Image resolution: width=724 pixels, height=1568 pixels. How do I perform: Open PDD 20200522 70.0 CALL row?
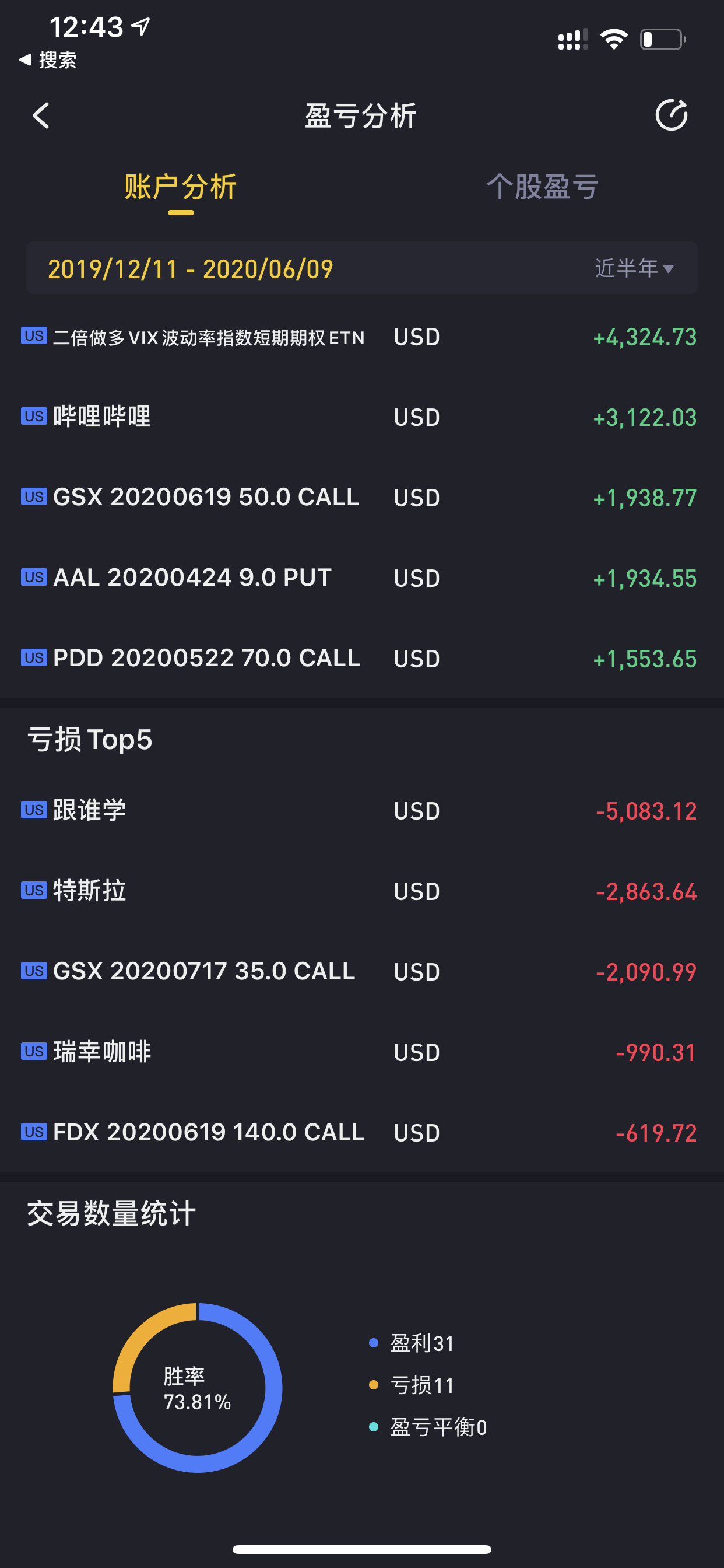pos(362,658)
